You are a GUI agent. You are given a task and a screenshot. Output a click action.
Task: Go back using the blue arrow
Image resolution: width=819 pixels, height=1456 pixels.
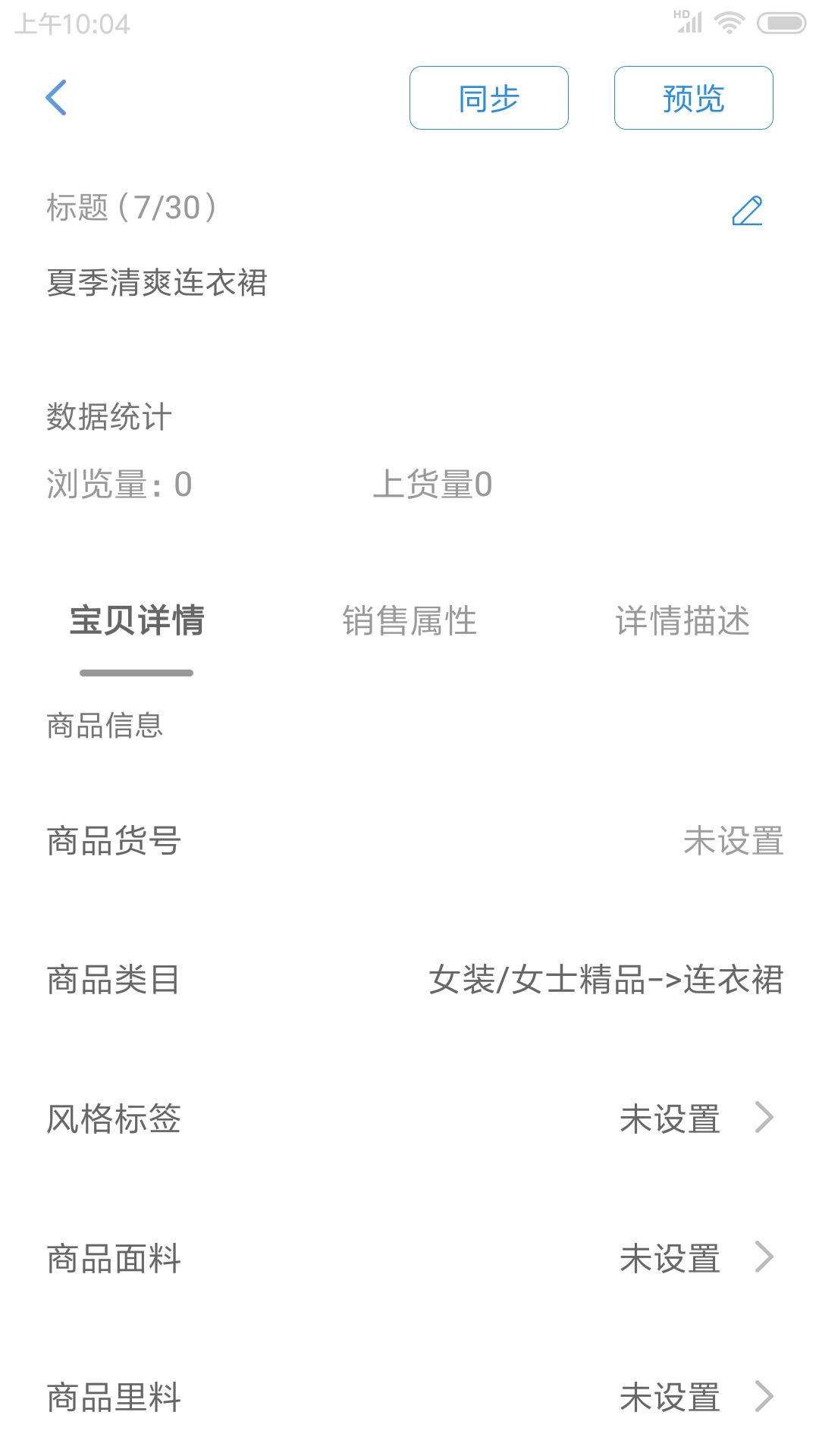coord(56,98)
